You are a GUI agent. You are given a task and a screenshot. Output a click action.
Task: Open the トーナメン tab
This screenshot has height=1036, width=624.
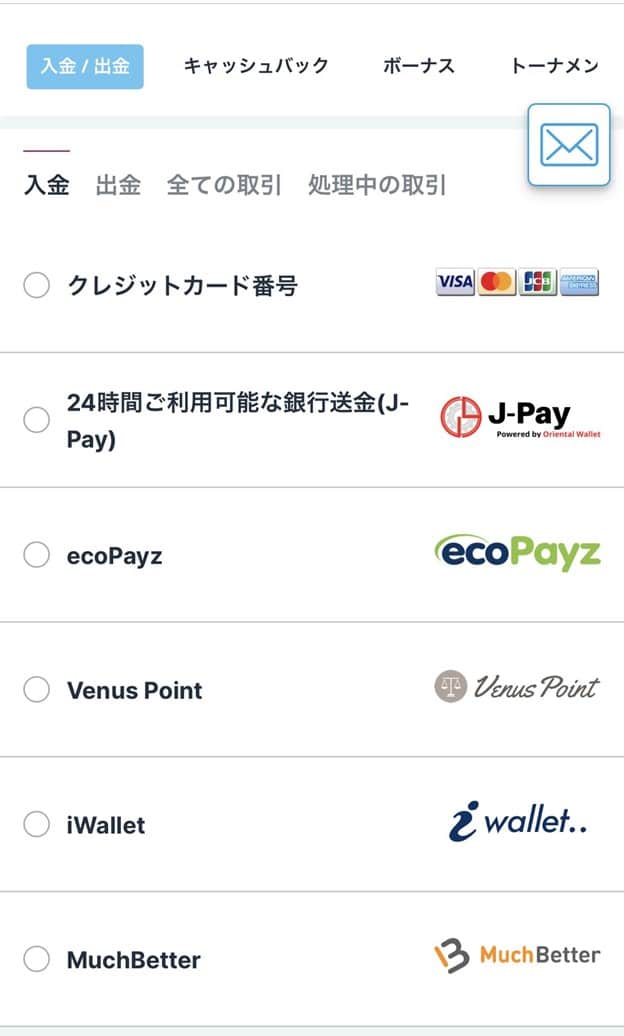click(x=554, y=66)
